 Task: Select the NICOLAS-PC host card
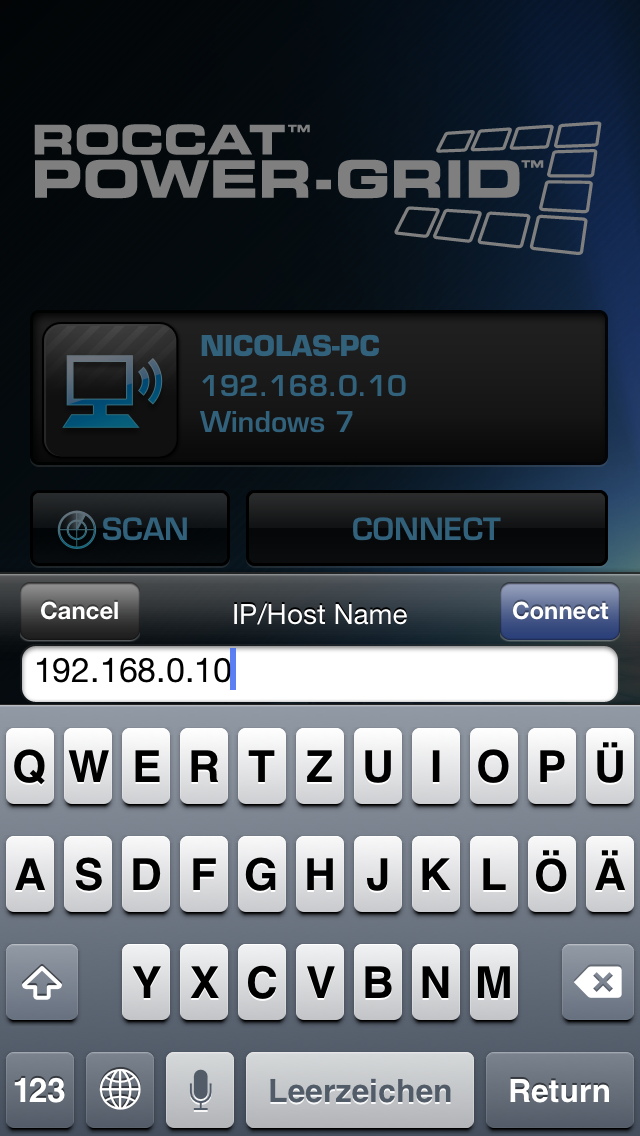pos(320,387)
